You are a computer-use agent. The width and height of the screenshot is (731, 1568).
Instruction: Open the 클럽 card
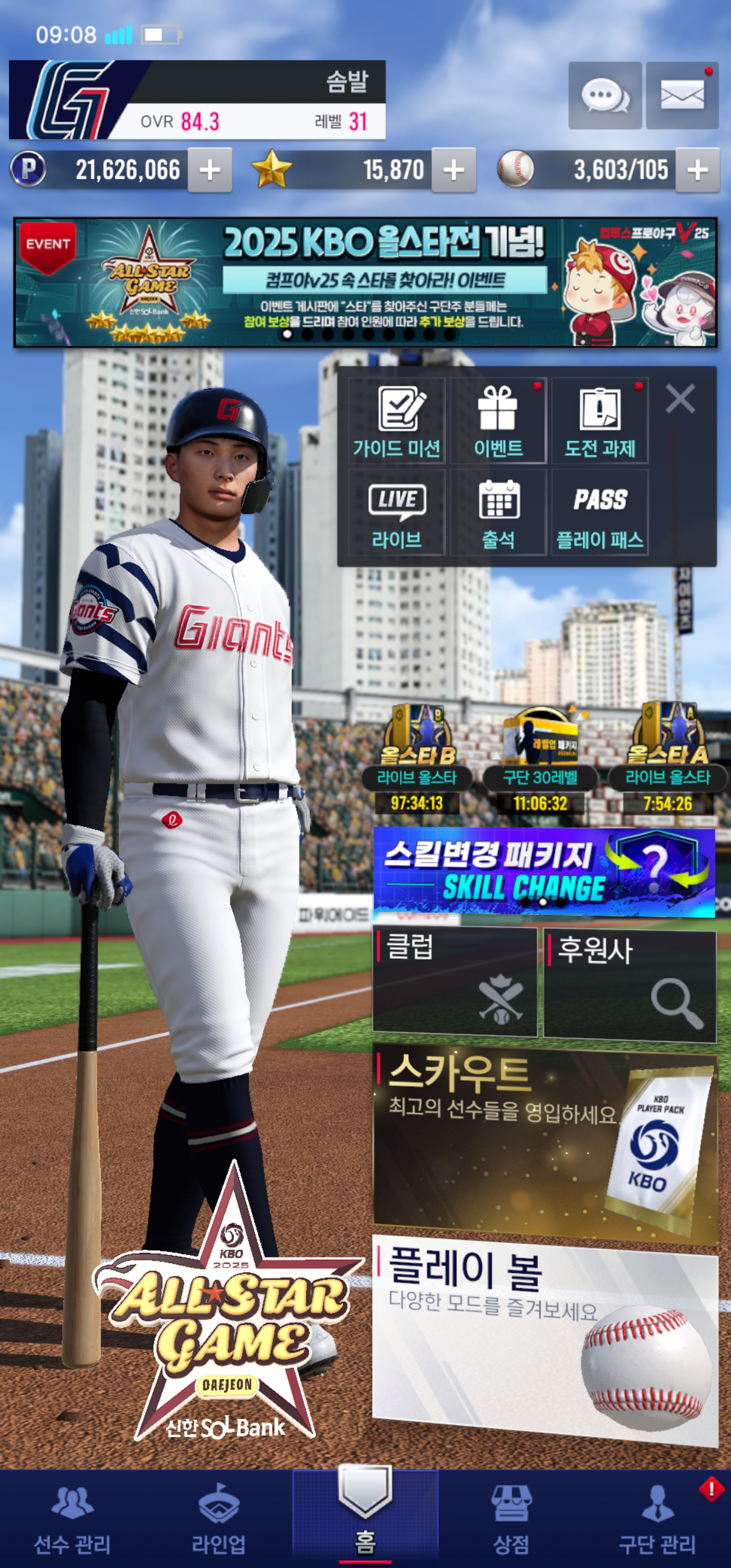point(455,981)
